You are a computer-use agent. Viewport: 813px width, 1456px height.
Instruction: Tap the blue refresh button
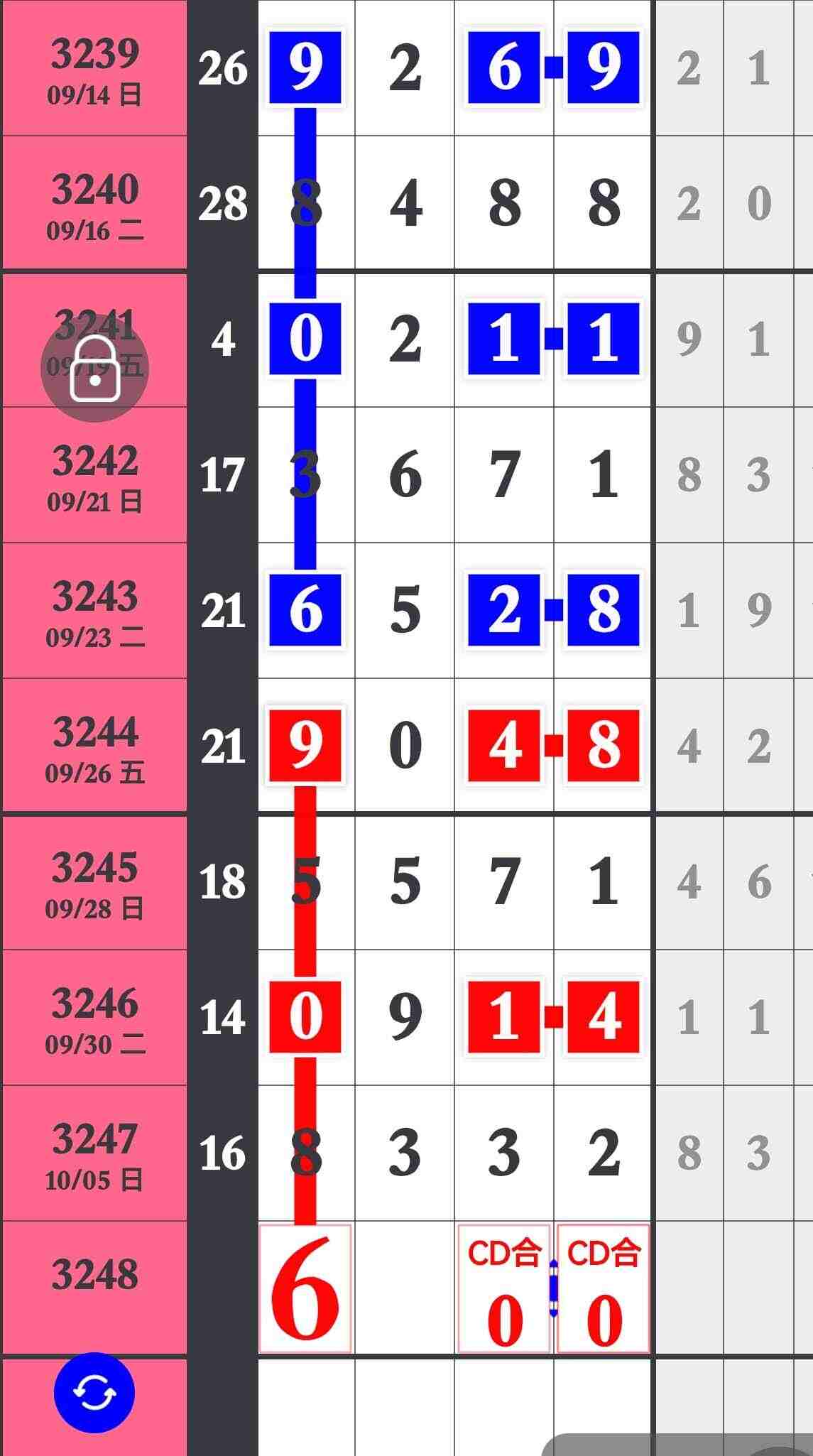(94, 1392)
